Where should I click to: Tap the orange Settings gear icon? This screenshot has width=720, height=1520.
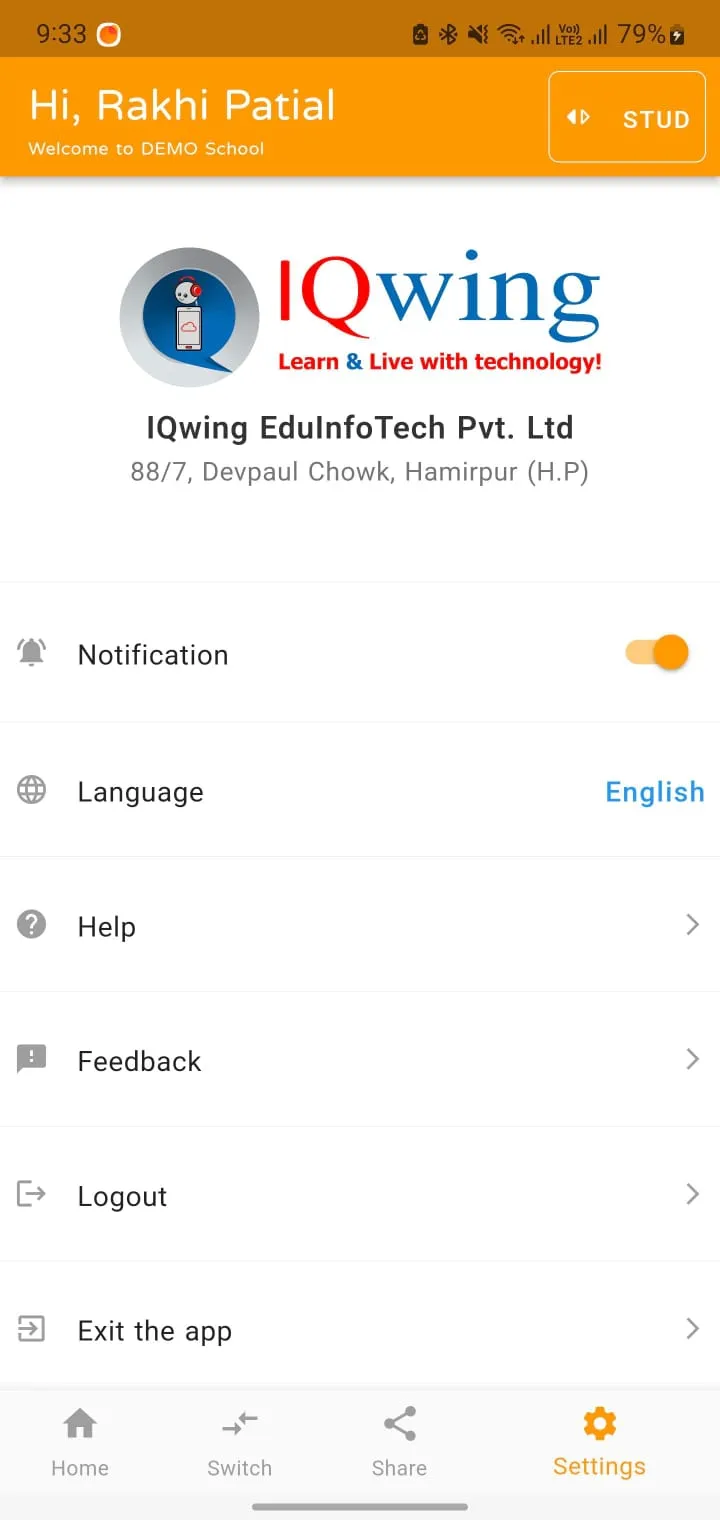pyautogui.click(x=598, y=1423)
